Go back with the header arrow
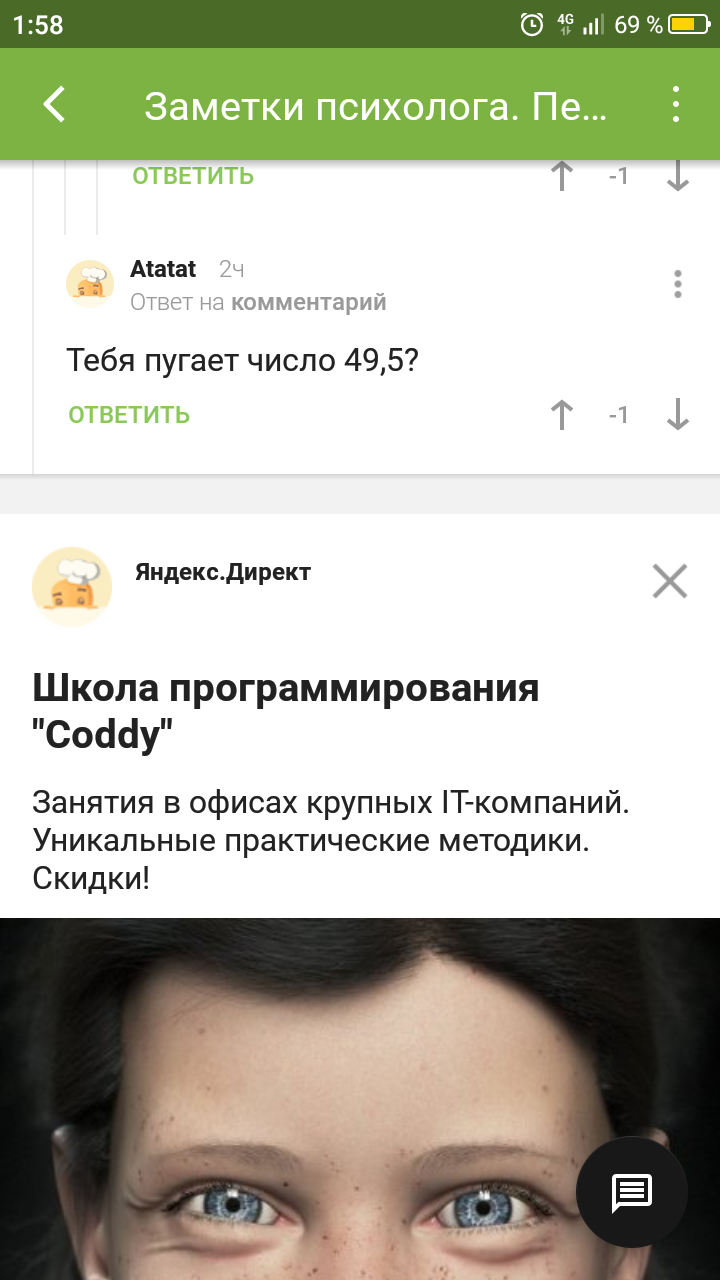720x1280 pixels. pos(54,105)
